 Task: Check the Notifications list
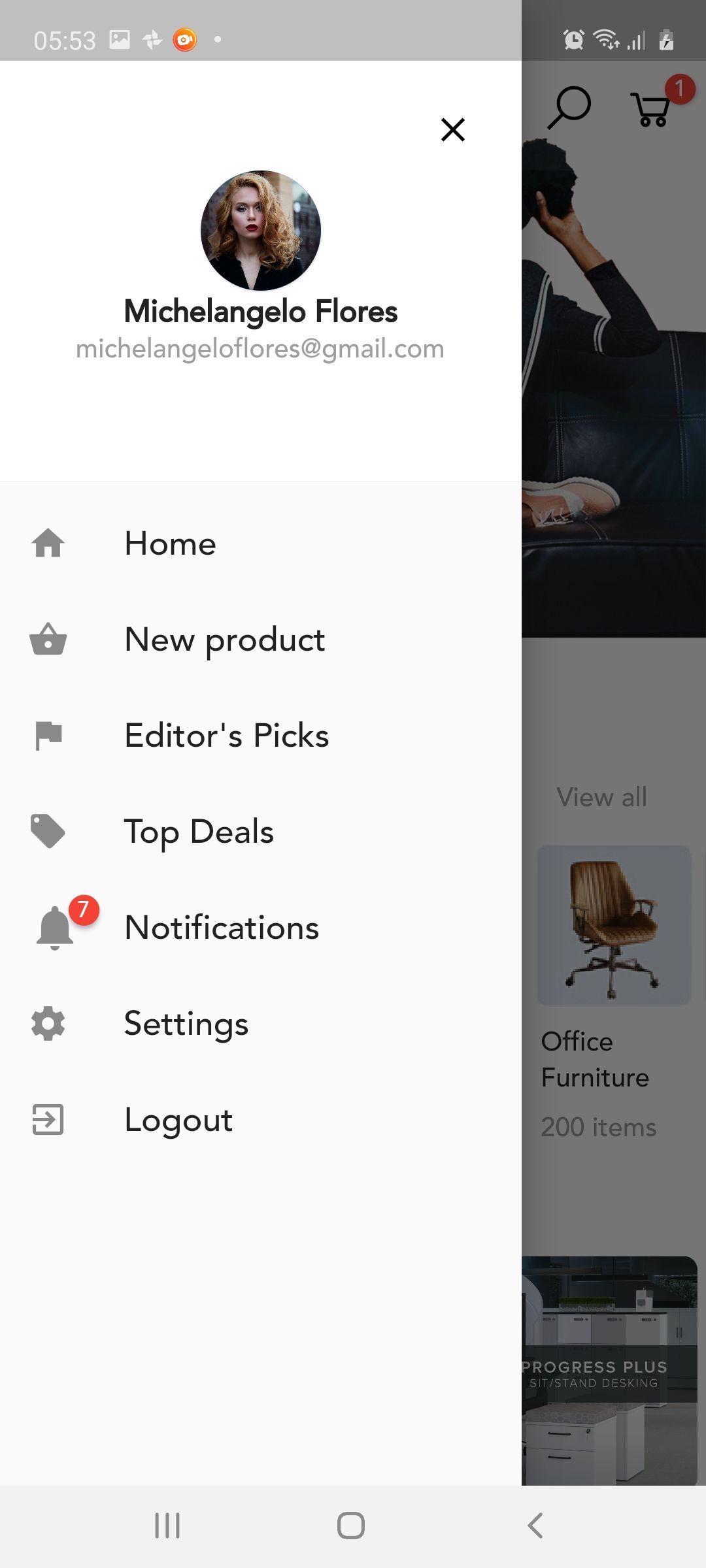coord(222,928)
